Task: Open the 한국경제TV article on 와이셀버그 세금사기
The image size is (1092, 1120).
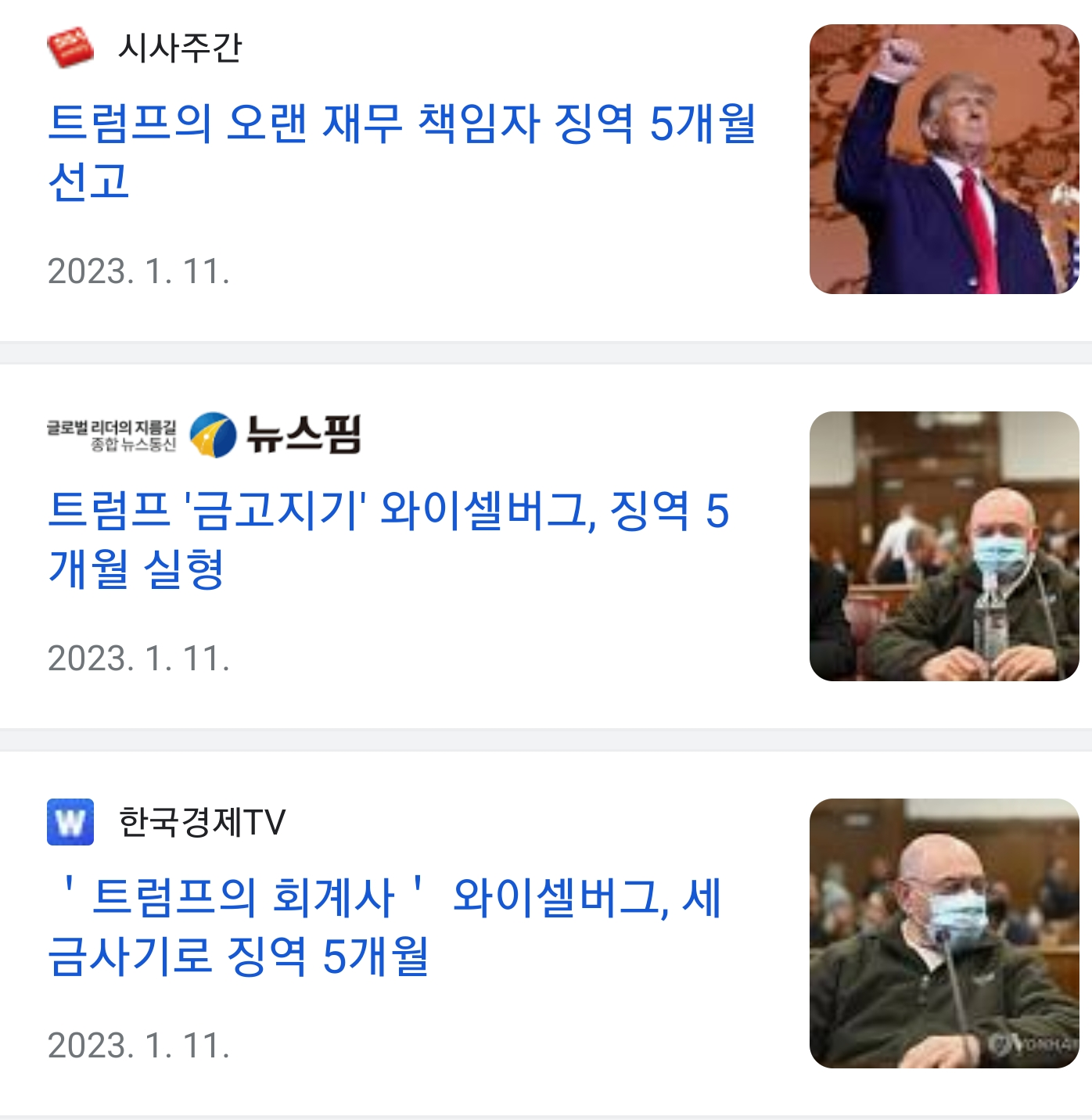Action: click(x=383, y=926)
